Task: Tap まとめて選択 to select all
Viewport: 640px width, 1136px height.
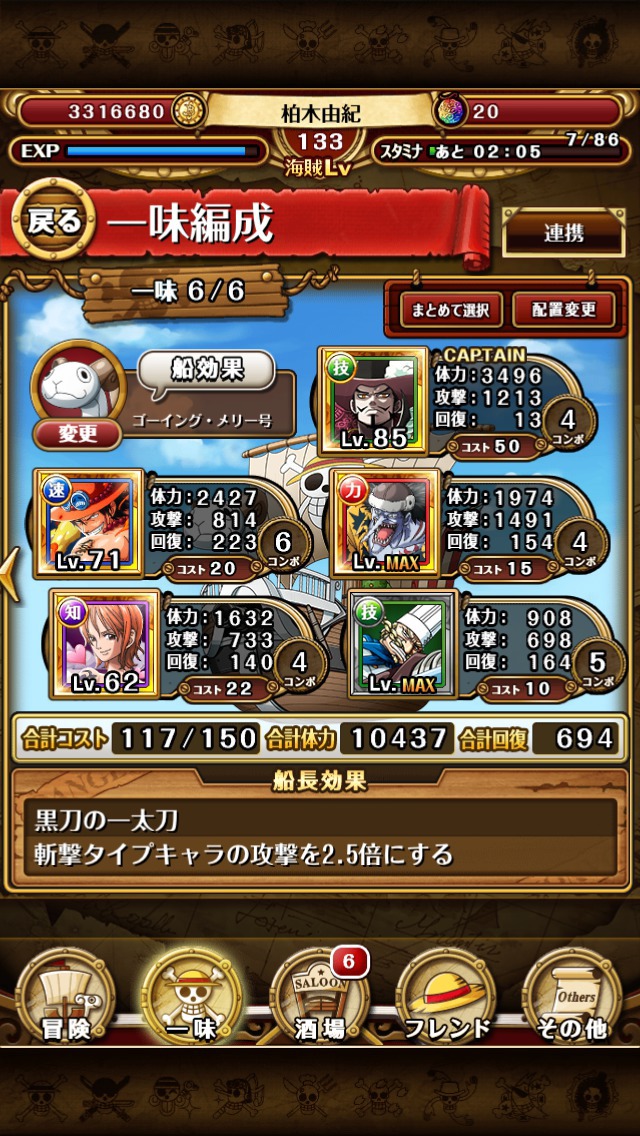Action: tap(449, 308)
